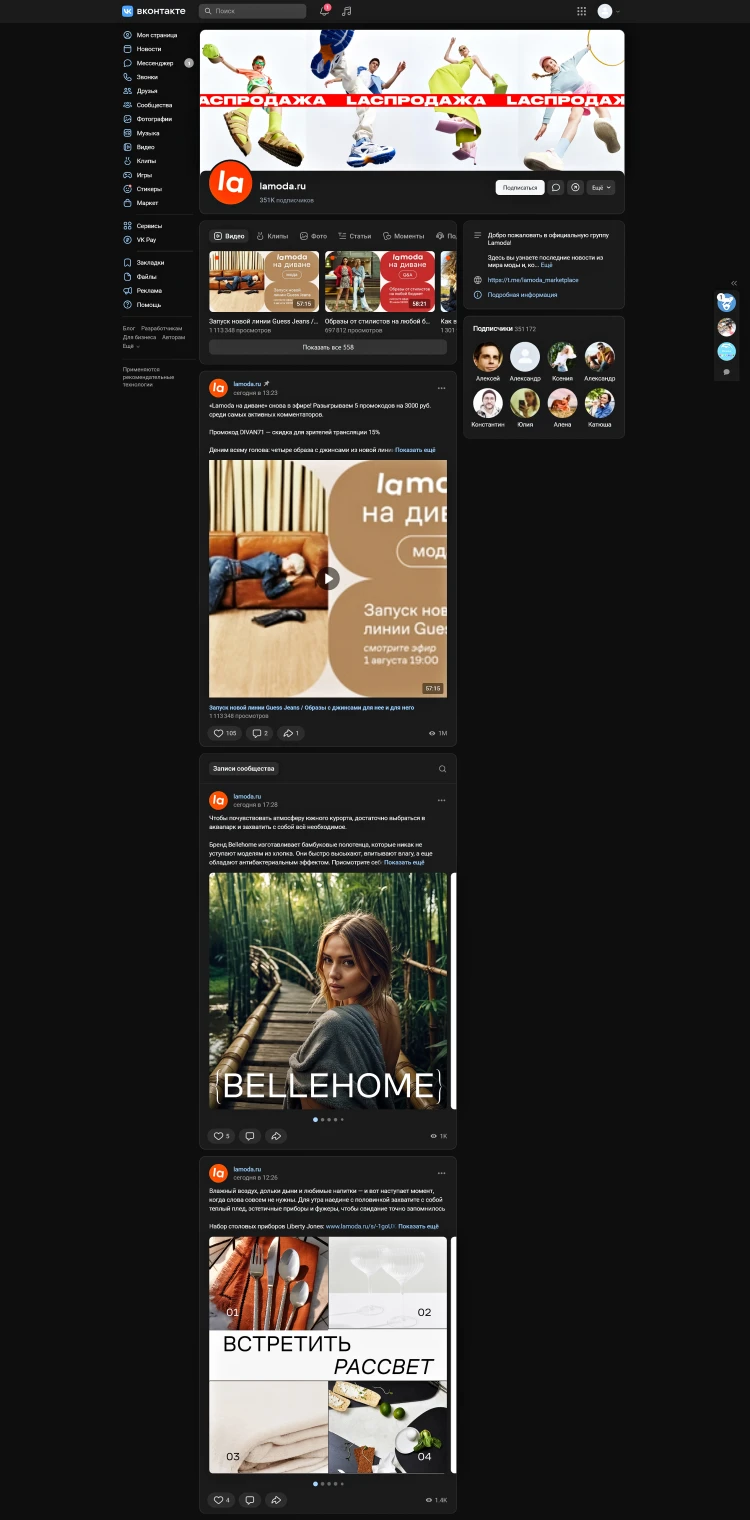Open the VK services grid icon
This screenshot has height=1520, width=750.
(x=582, y=11)
